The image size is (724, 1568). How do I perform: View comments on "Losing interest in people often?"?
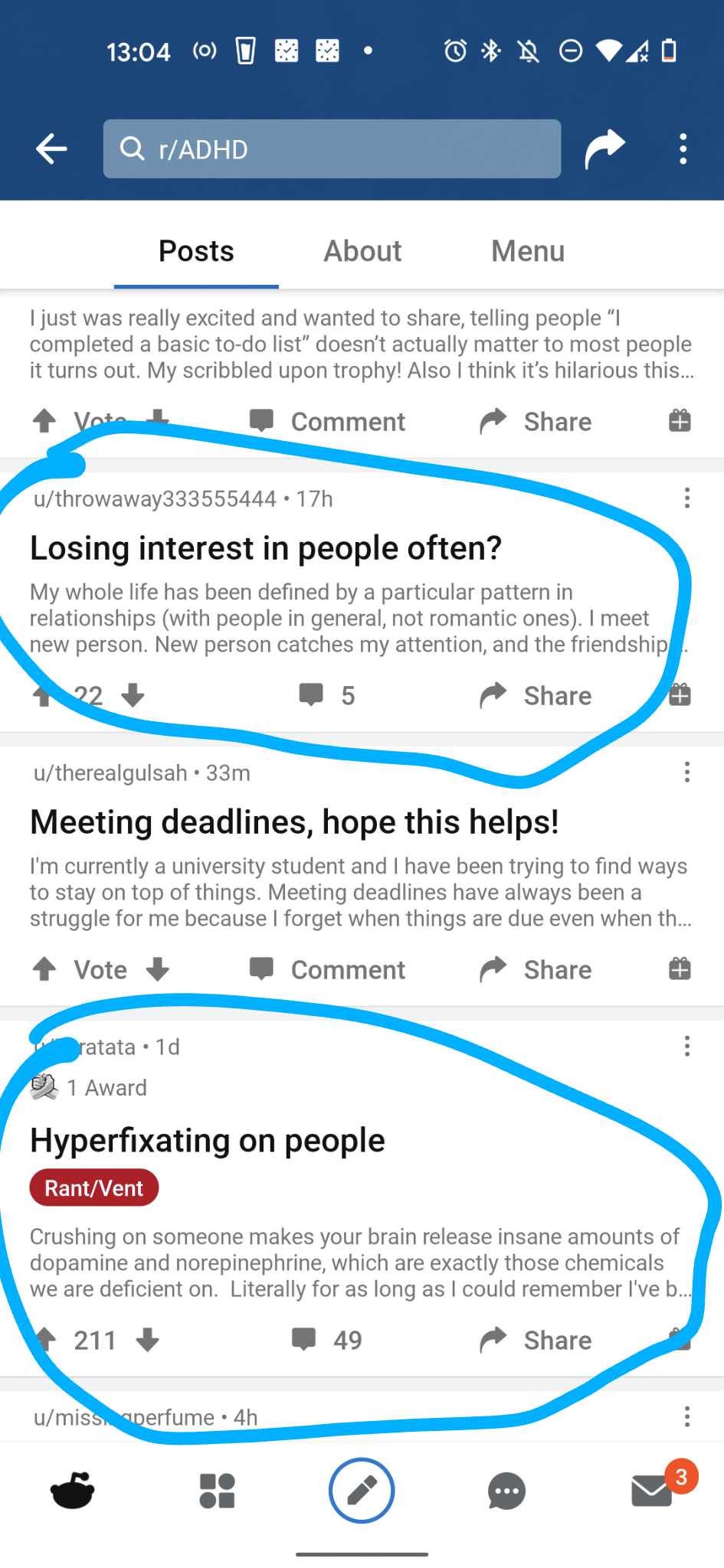pyautogui.click(x=326, y=695)
